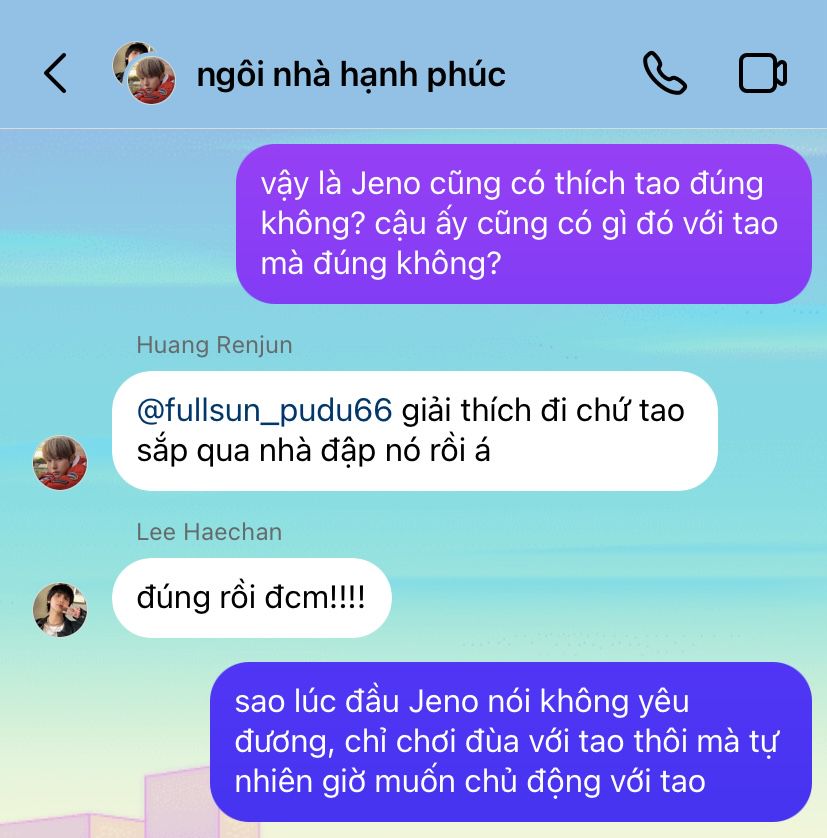Image resolution: width=827 pixels, height=838 pixels.
Task: Start a voice call with the group
Action: 664,74
